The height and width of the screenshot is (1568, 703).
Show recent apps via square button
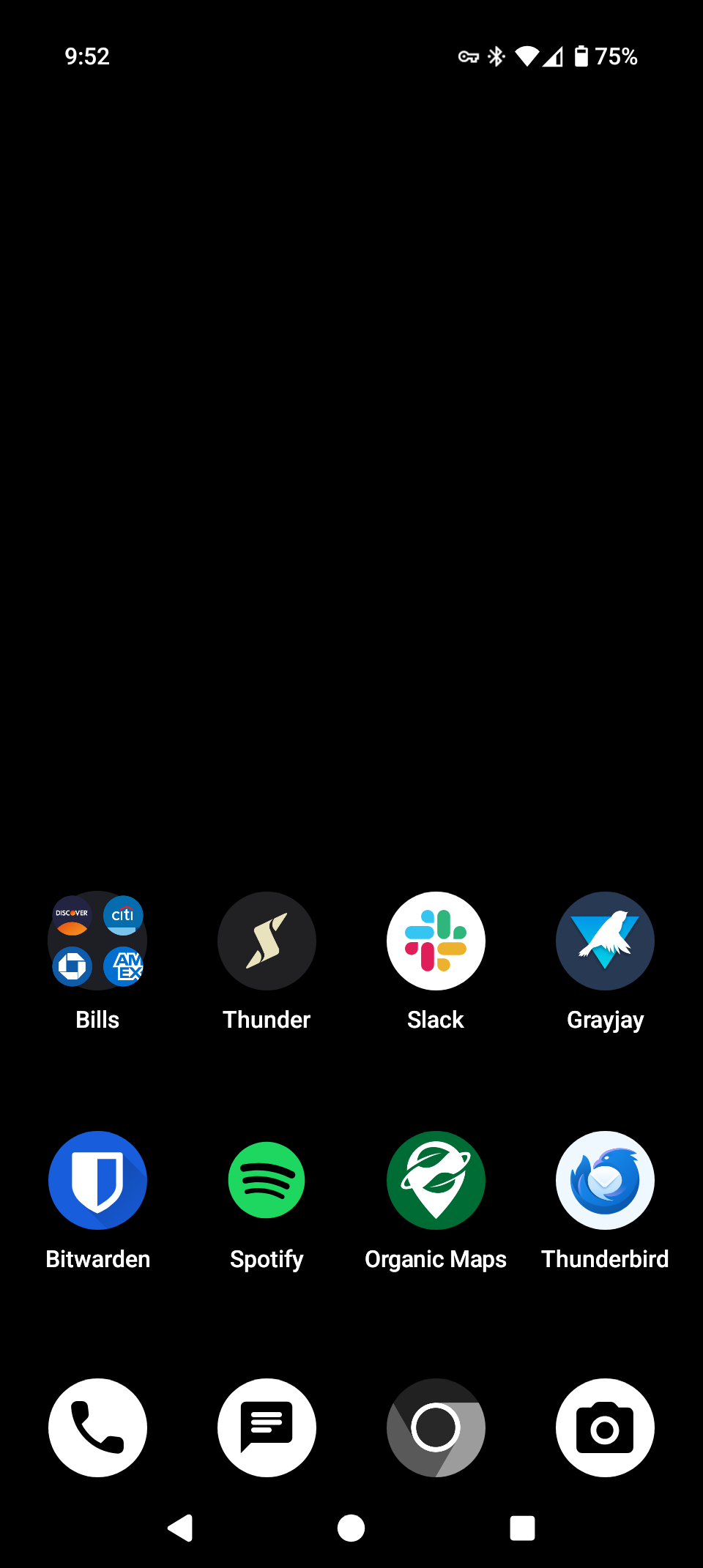(x=522, y=1528)
